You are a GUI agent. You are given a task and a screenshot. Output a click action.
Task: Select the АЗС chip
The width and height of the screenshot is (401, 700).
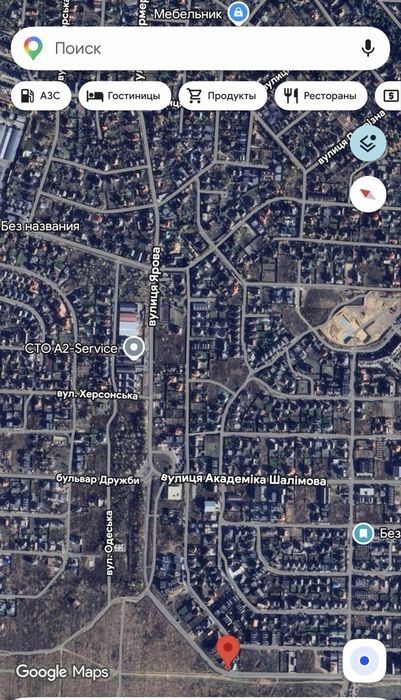point(41,96)
